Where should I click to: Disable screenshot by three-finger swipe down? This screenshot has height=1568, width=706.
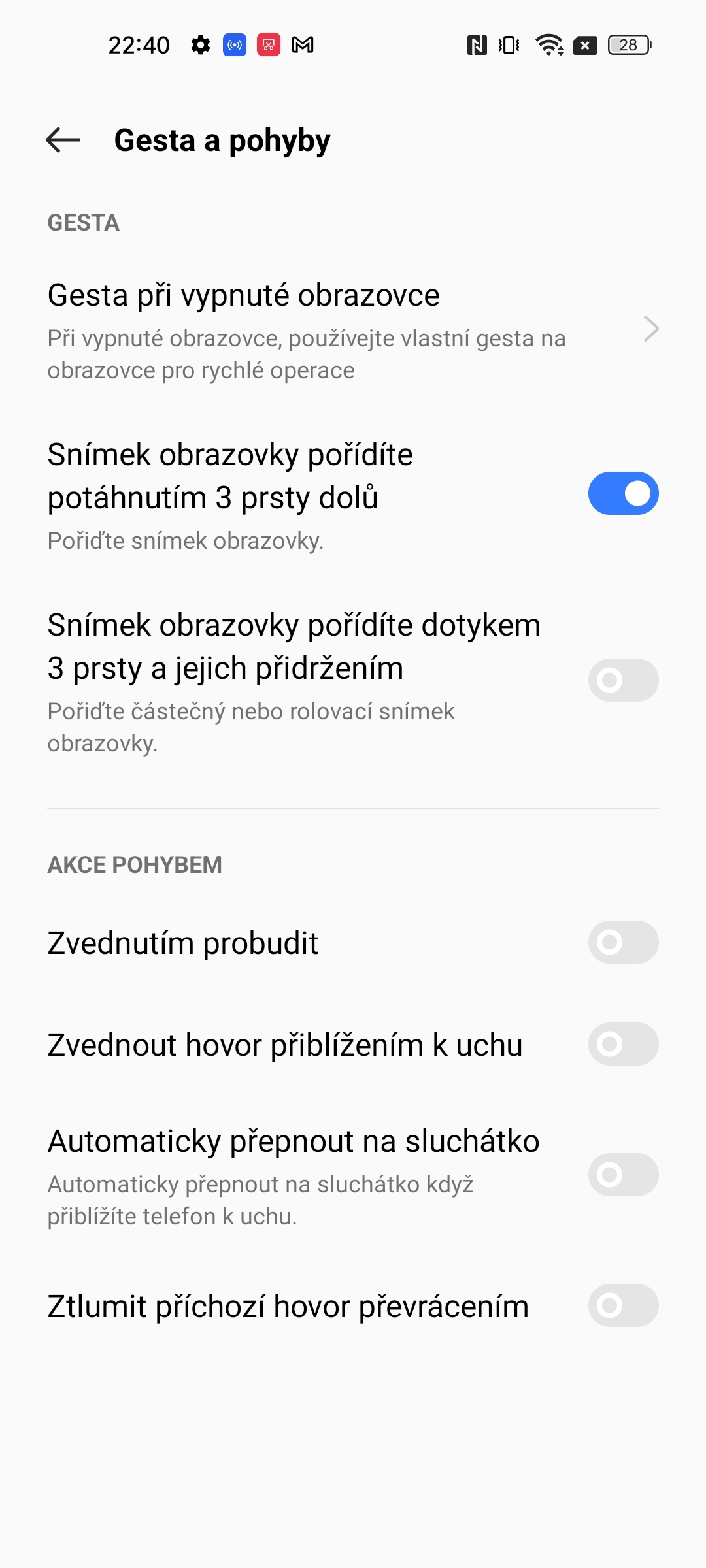pos(622,494)
